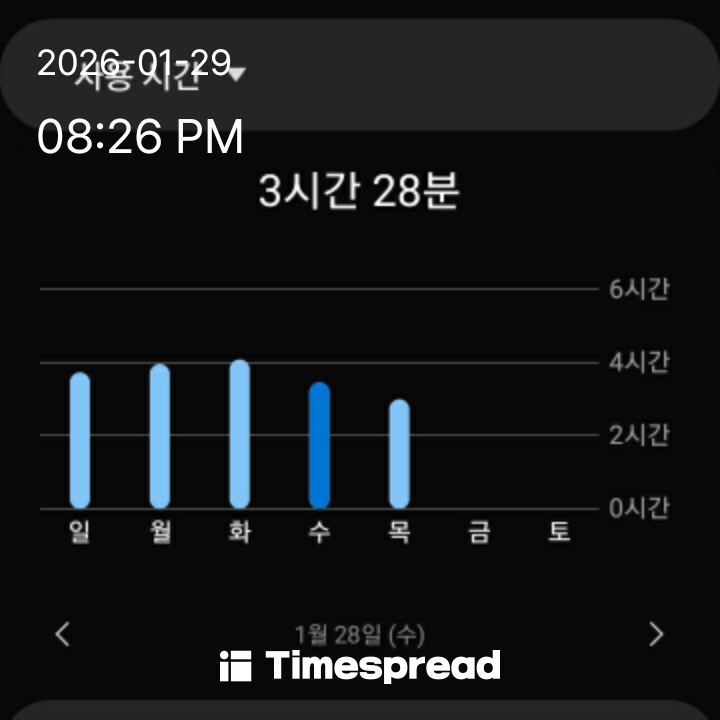
Task: Go to the previous day with left arrow
Action: (x=63, y=634)
